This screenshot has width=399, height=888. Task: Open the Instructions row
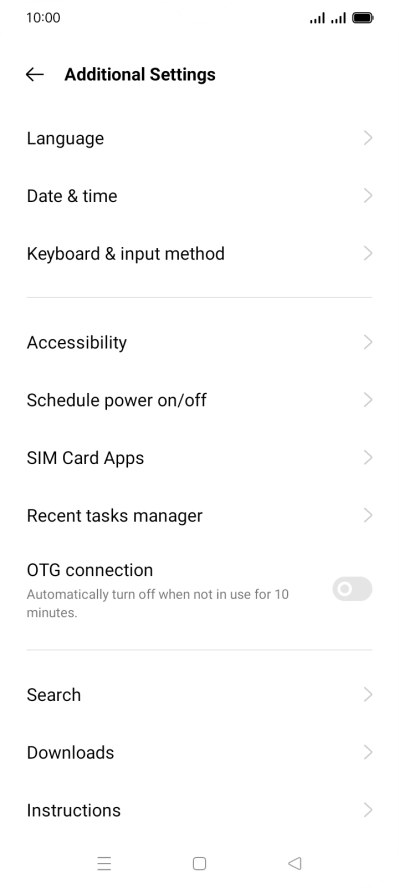click(199, 810)
